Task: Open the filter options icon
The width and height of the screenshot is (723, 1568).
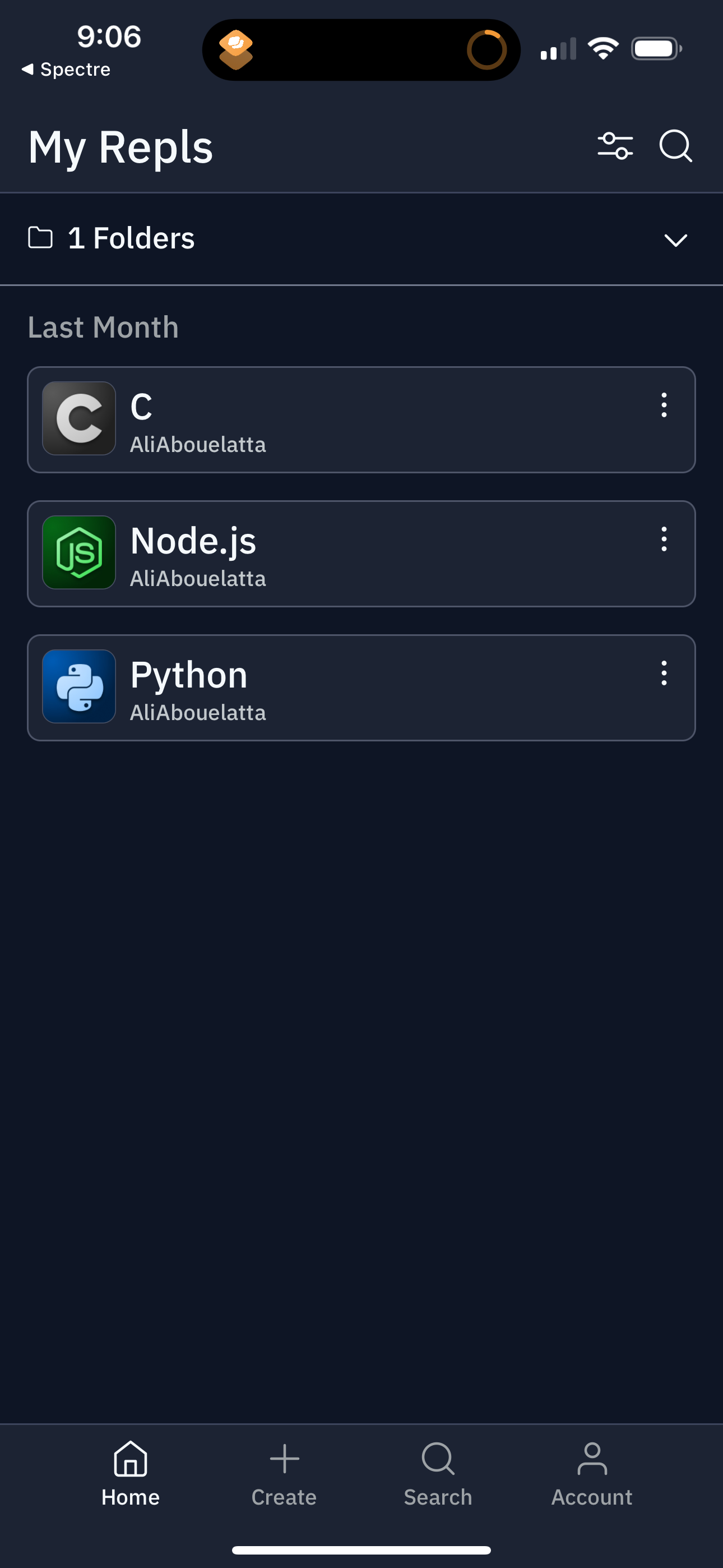Action: coord(615,146)
